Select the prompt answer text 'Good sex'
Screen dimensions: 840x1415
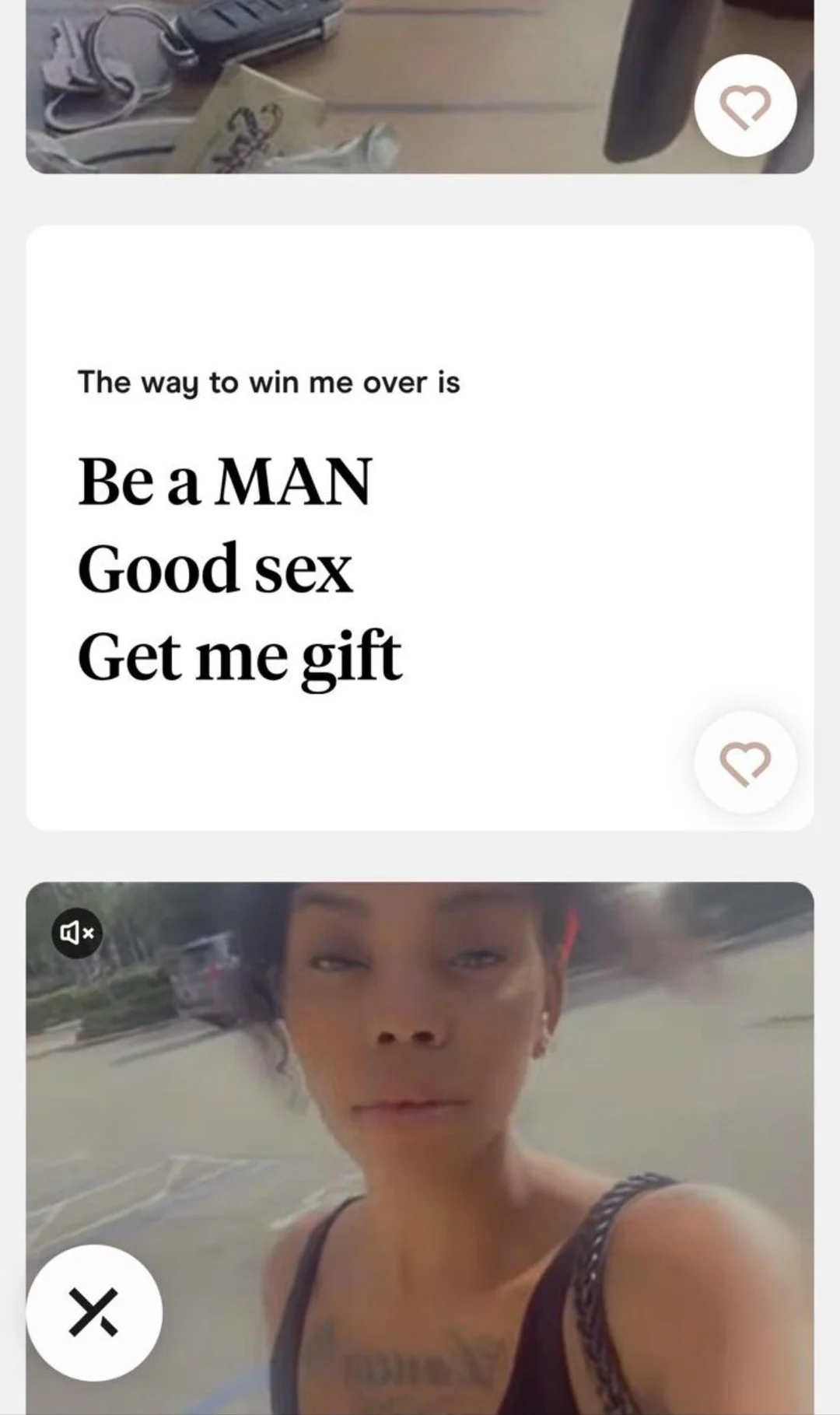pos(216,570)
